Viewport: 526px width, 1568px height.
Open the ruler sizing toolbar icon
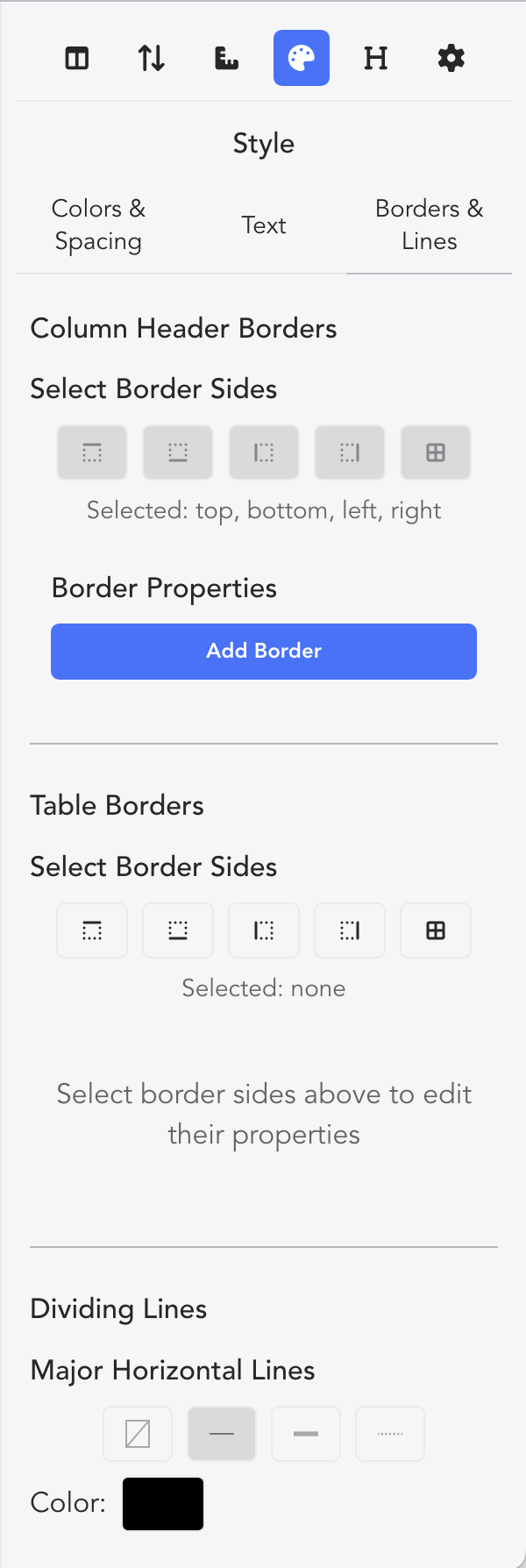point(226,59)
